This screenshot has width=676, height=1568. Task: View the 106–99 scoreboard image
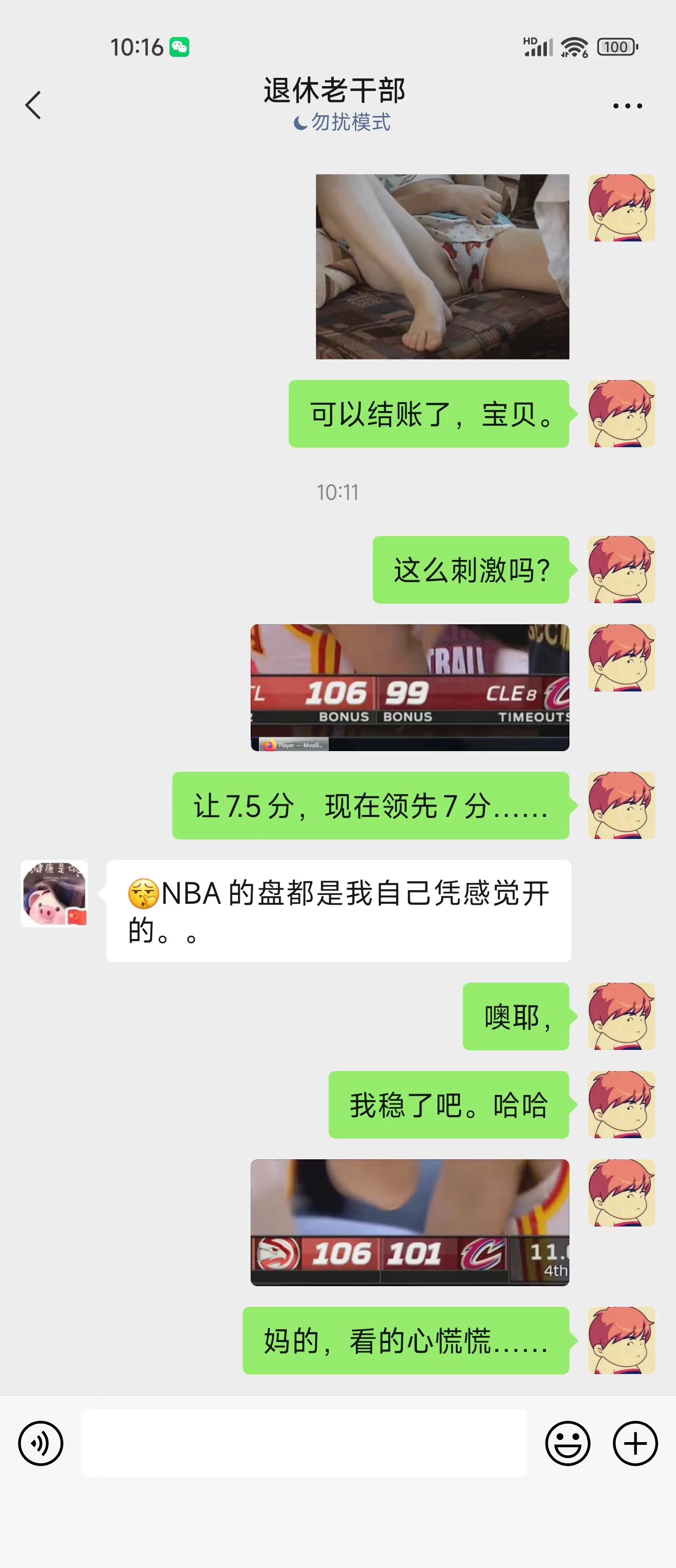click(409, 687)
